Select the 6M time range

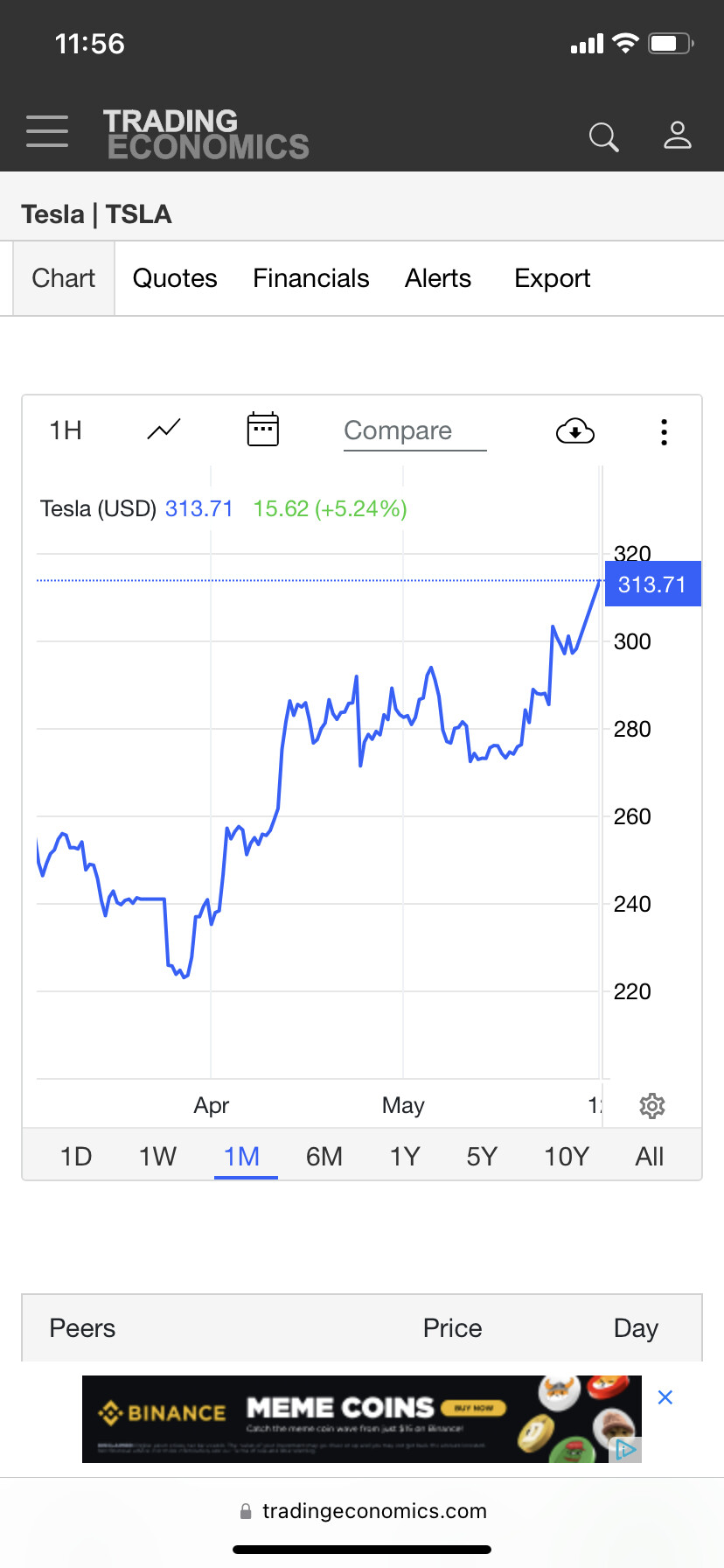(x=324, y=1157)
